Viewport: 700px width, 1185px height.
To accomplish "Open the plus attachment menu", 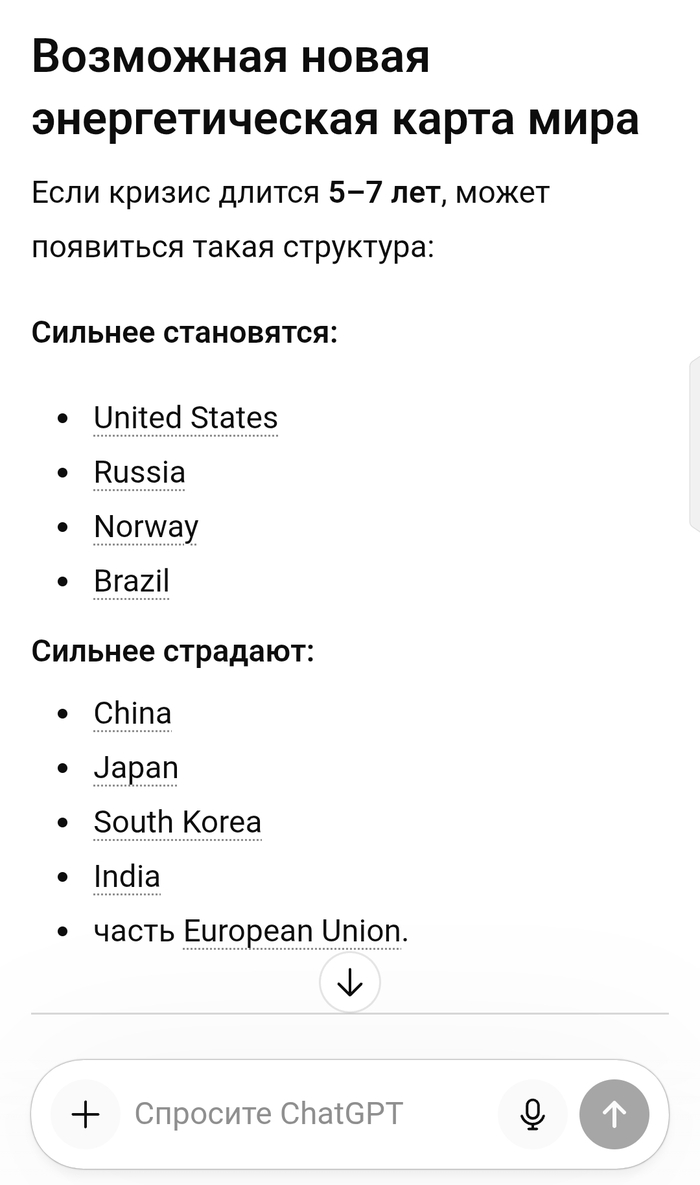I will click(x=87, y=1114).
